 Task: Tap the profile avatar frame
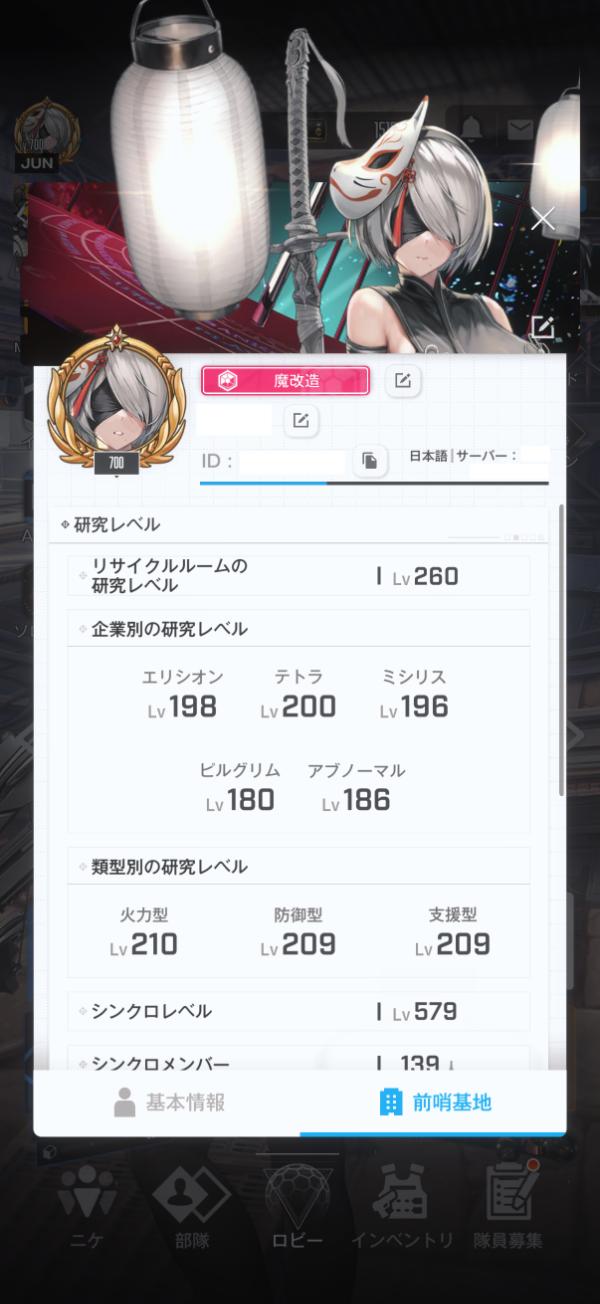click(x=117, y=407)
